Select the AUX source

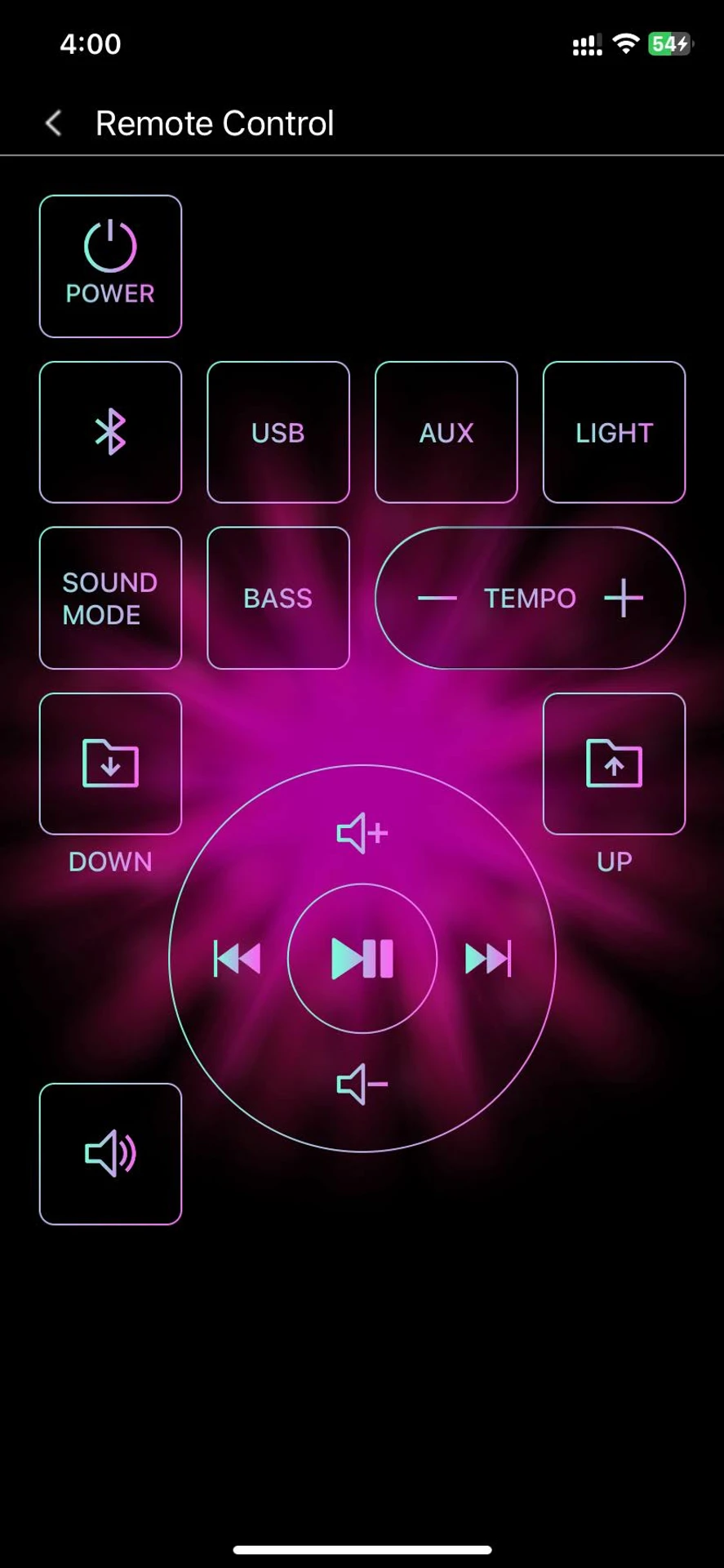pos(446,432)
